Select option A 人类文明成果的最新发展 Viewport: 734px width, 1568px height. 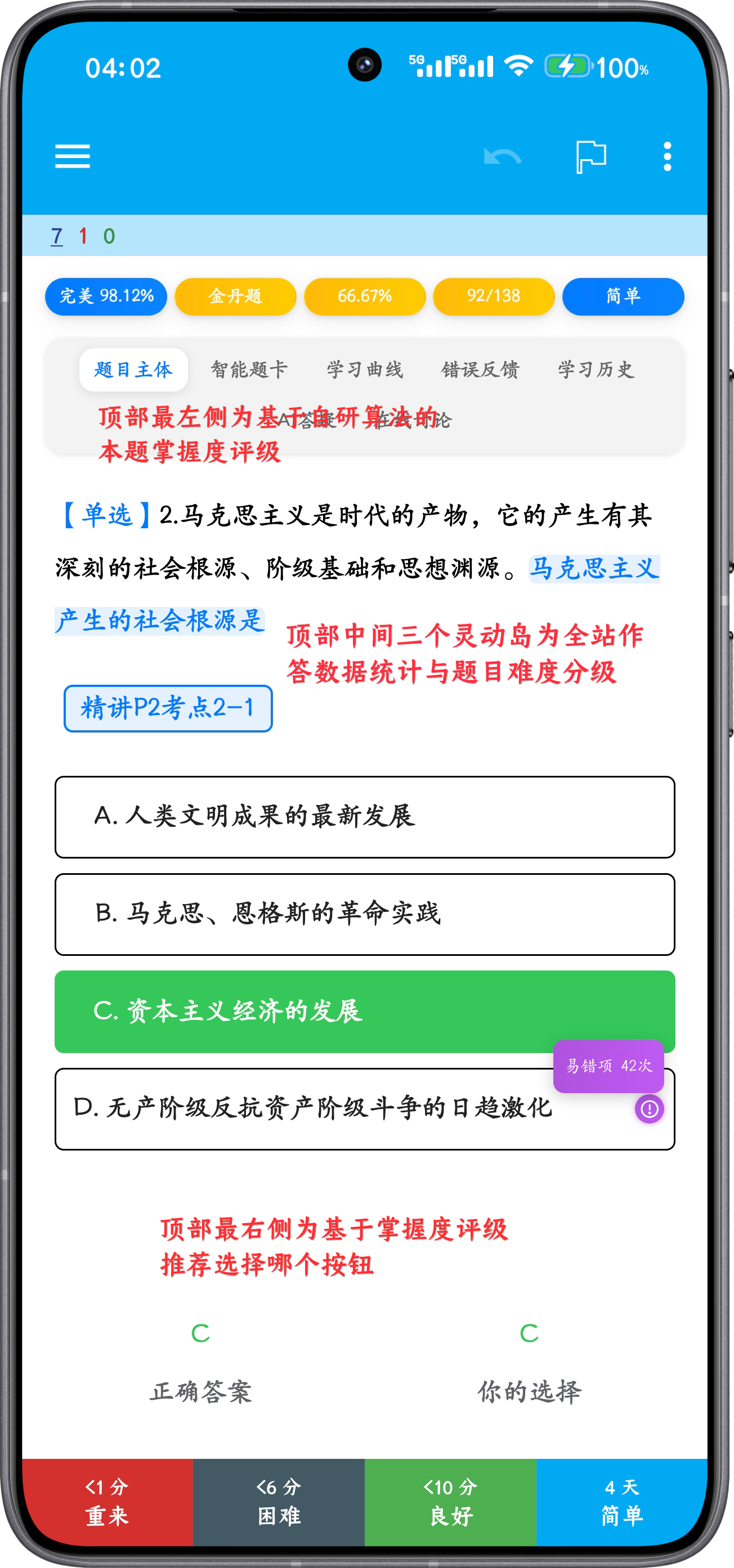pyautogui.click(x=364, y=817)
